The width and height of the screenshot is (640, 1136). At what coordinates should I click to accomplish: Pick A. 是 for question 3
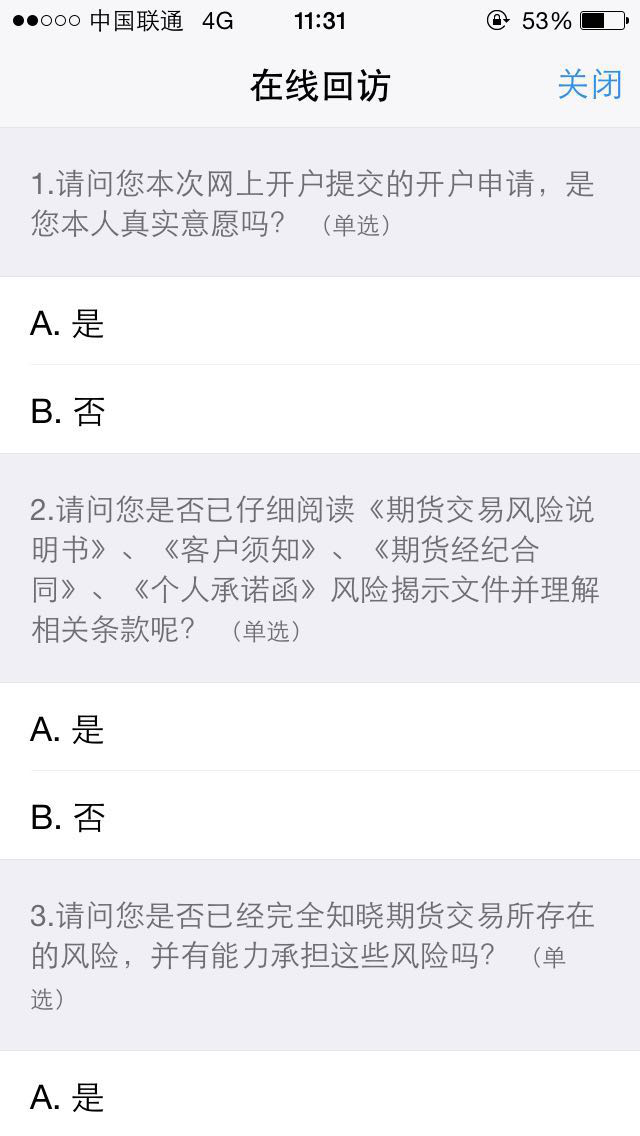pyautogui.click(x=320, y=1094)
